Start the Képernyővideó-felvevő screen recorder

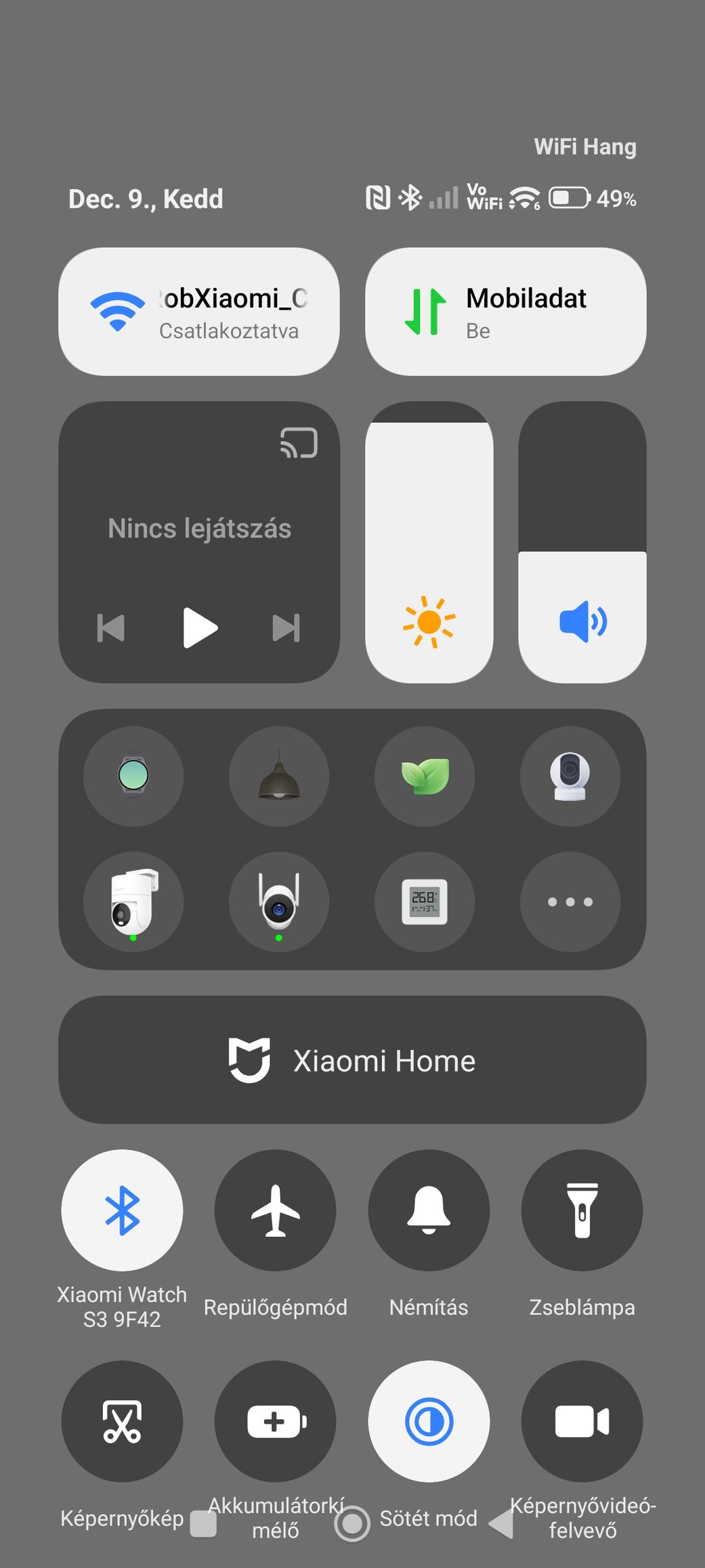(x=582, y=1421)
